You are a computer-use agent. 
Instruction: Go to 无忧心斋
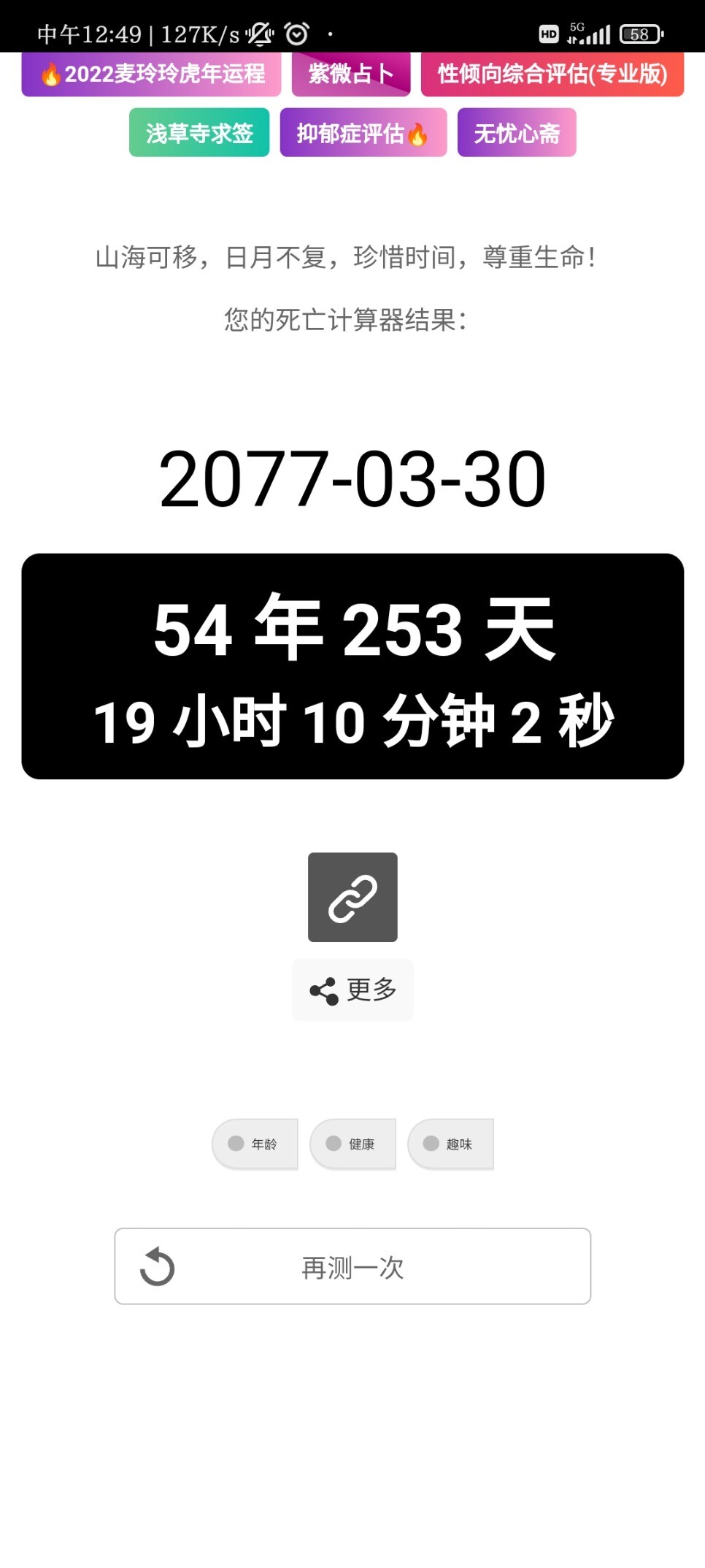(x=517, y=132)
